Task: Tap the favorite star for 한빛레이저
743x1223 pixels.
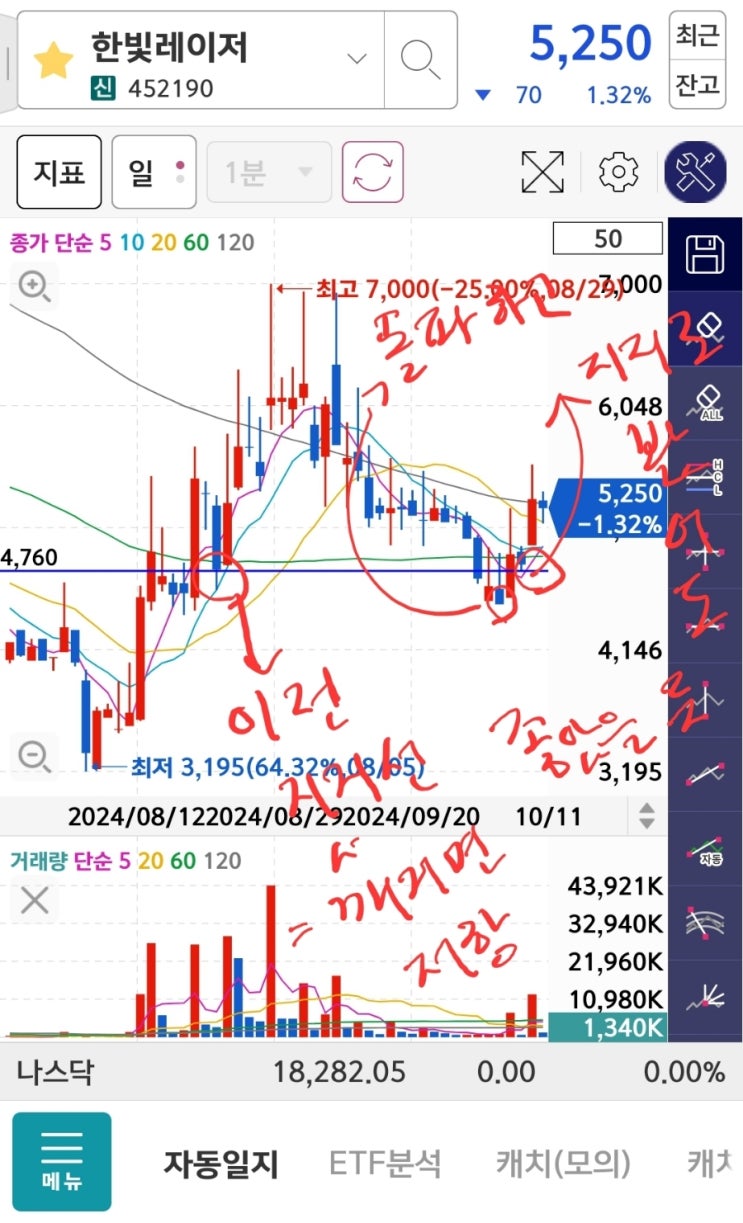Action: [54, 61]
